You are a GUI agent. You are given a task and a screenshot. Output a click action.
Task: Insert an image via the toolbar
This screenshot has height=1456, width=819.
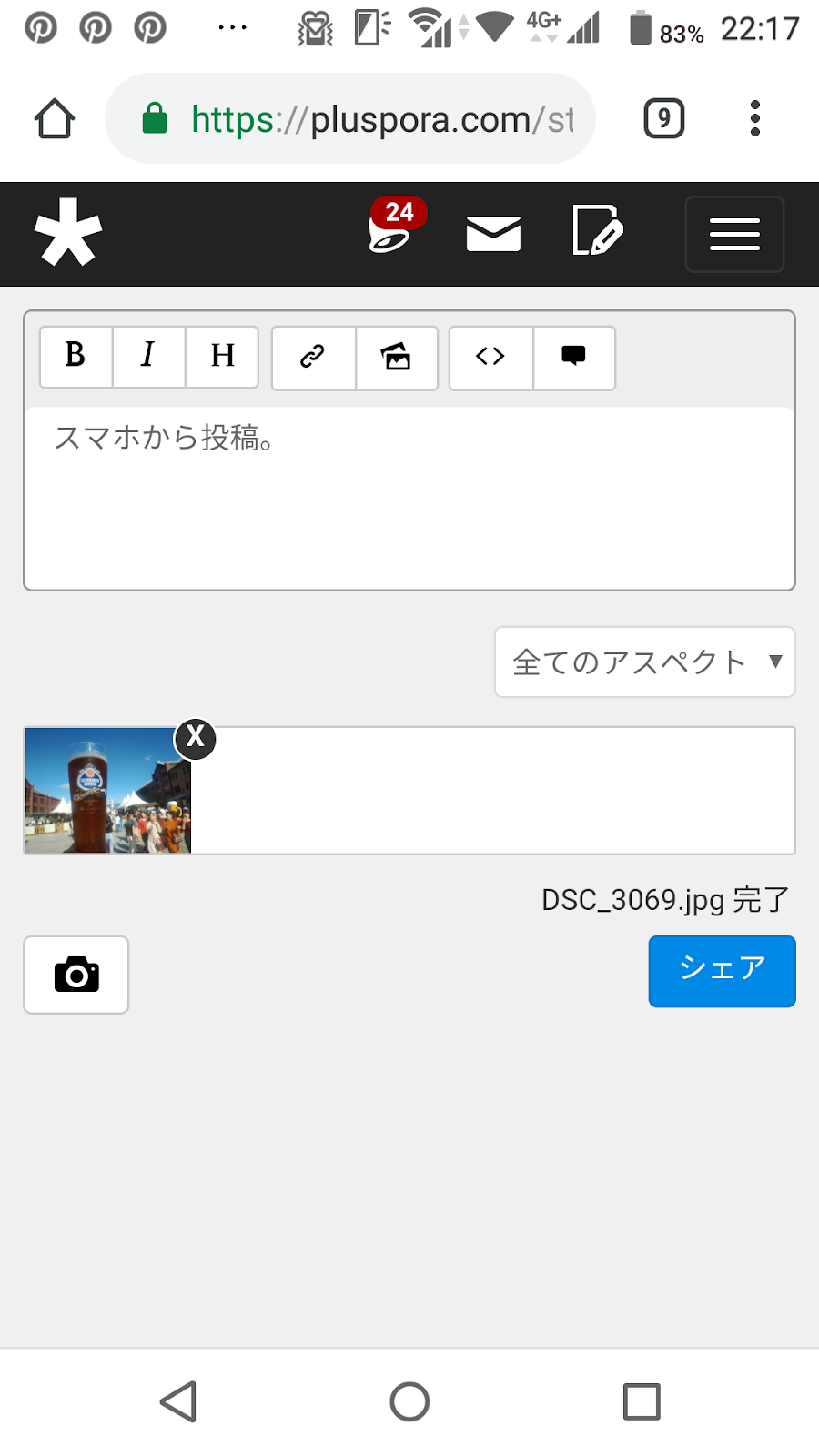pyautogui.click(x=396, y=357)
